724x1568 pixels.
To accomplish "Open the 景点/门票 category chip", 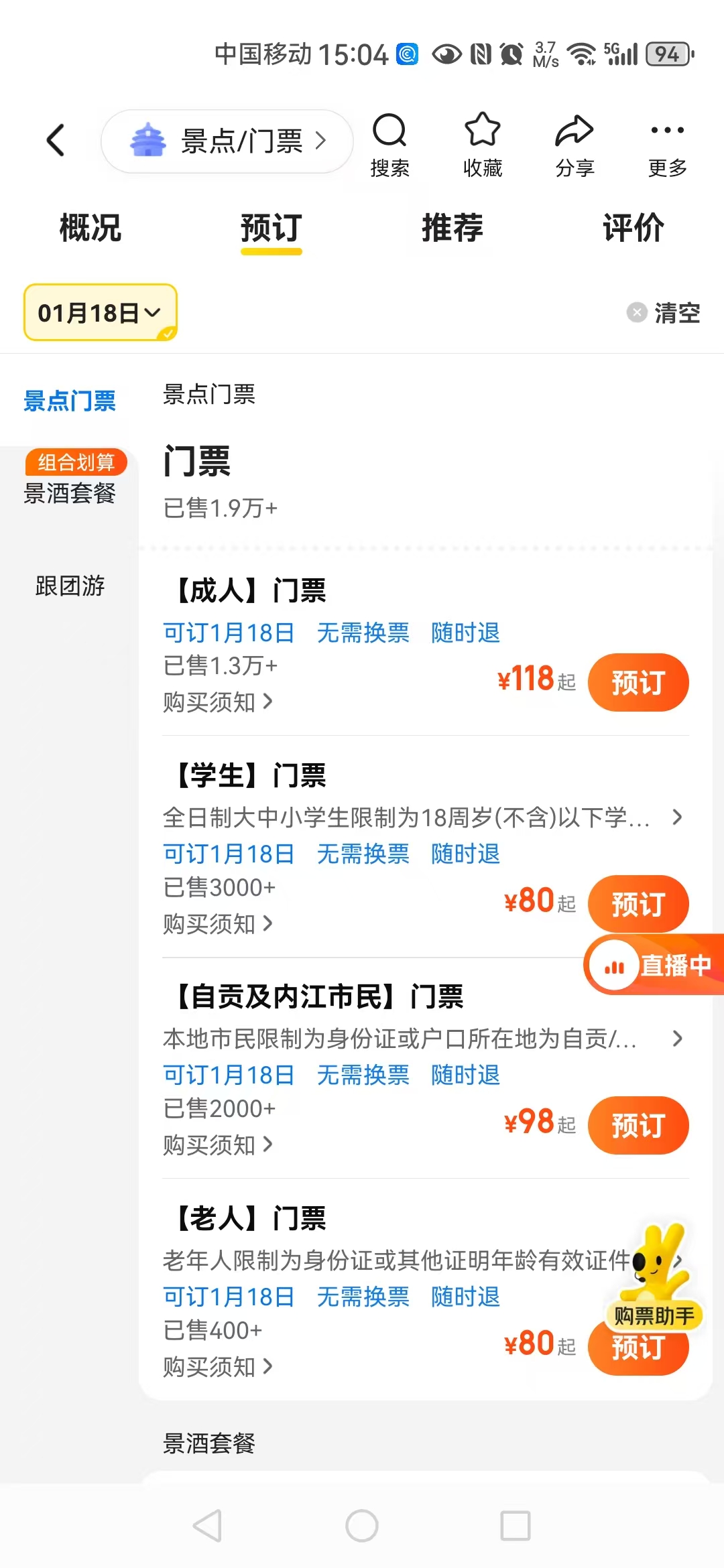I will 227,141.
